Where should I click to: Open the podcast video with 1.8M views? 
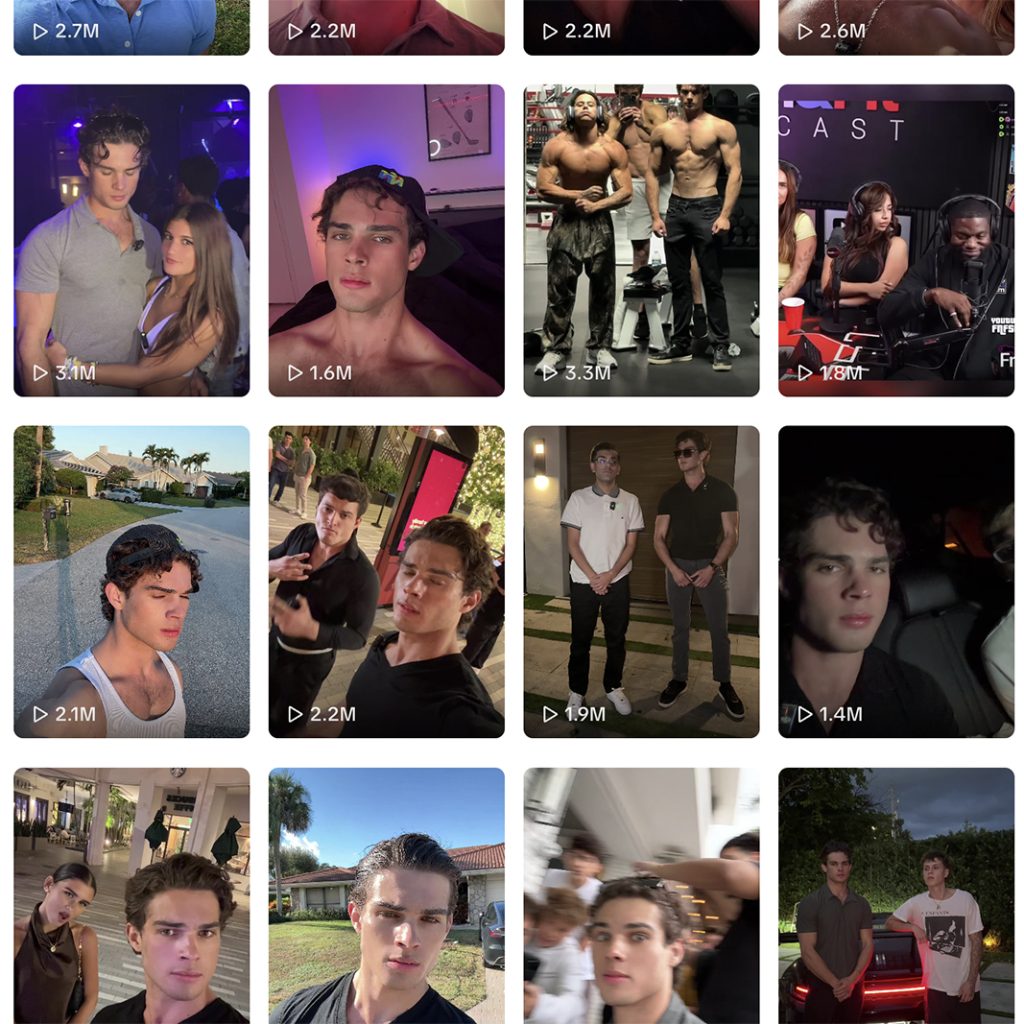click(896, 240)
